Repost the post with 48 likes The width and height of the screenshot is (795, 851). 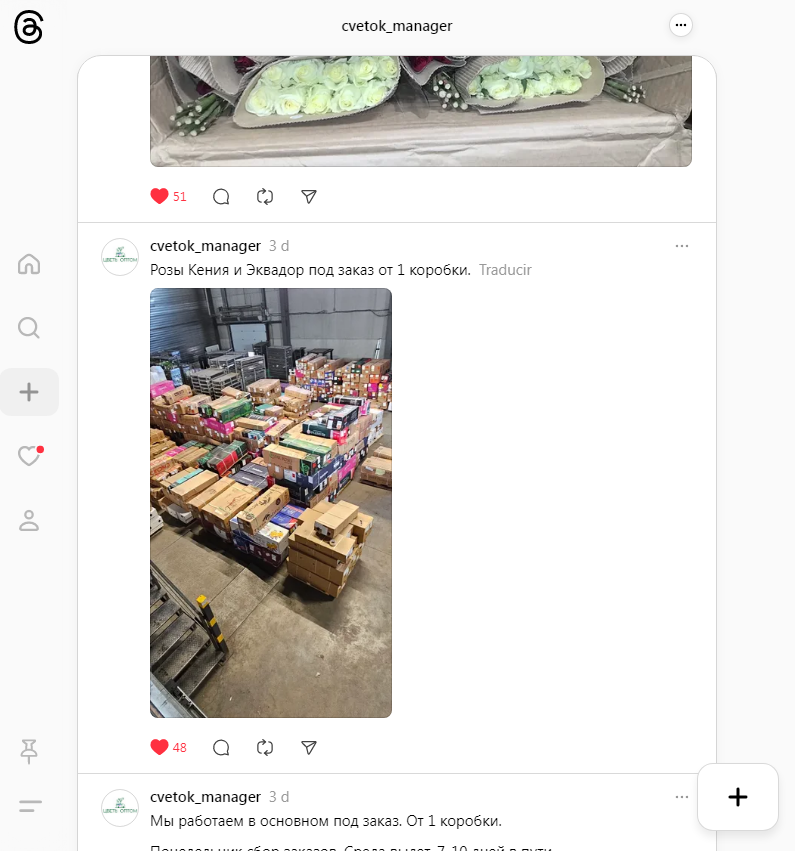(x=265, y=747)
